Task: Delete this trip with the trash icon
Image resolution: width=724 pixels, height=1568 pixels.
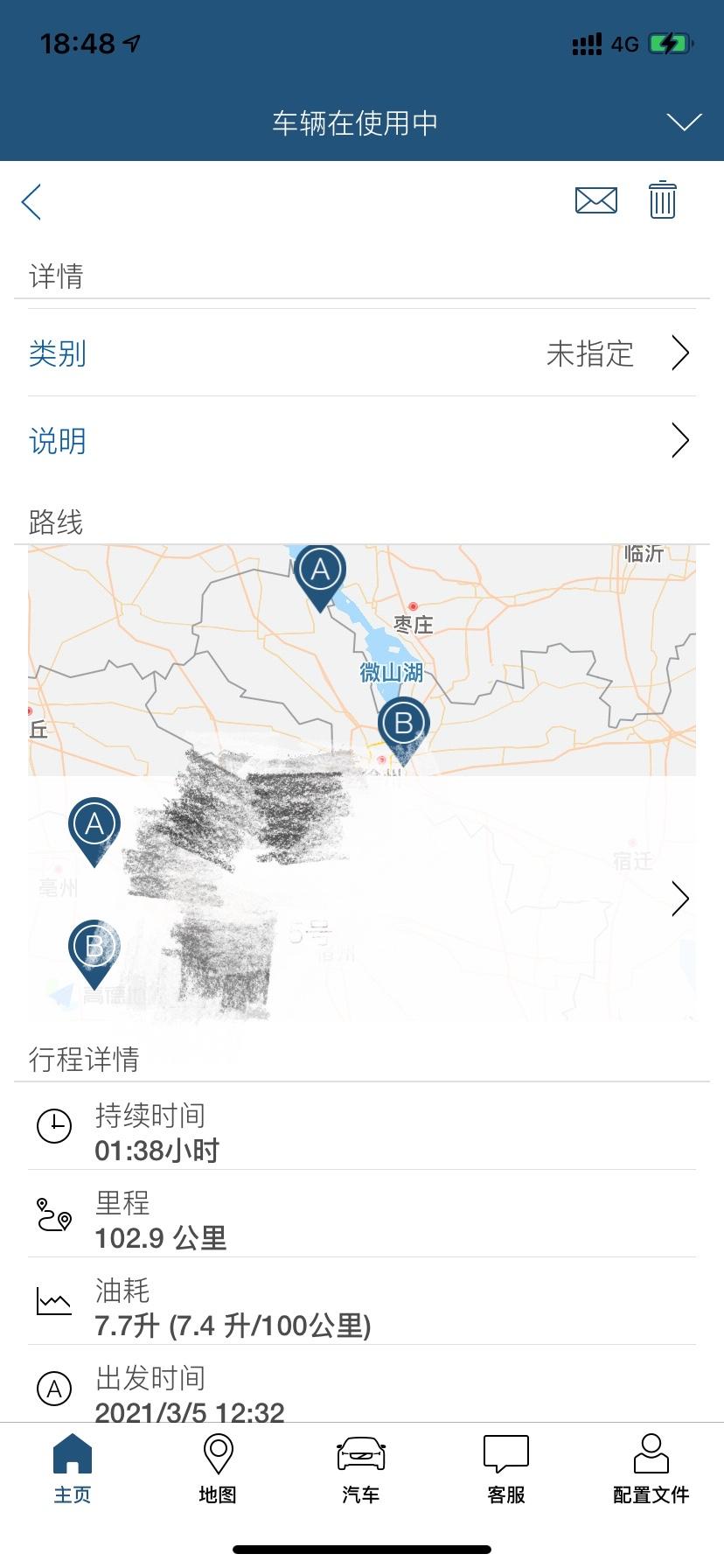Action: 662,199
